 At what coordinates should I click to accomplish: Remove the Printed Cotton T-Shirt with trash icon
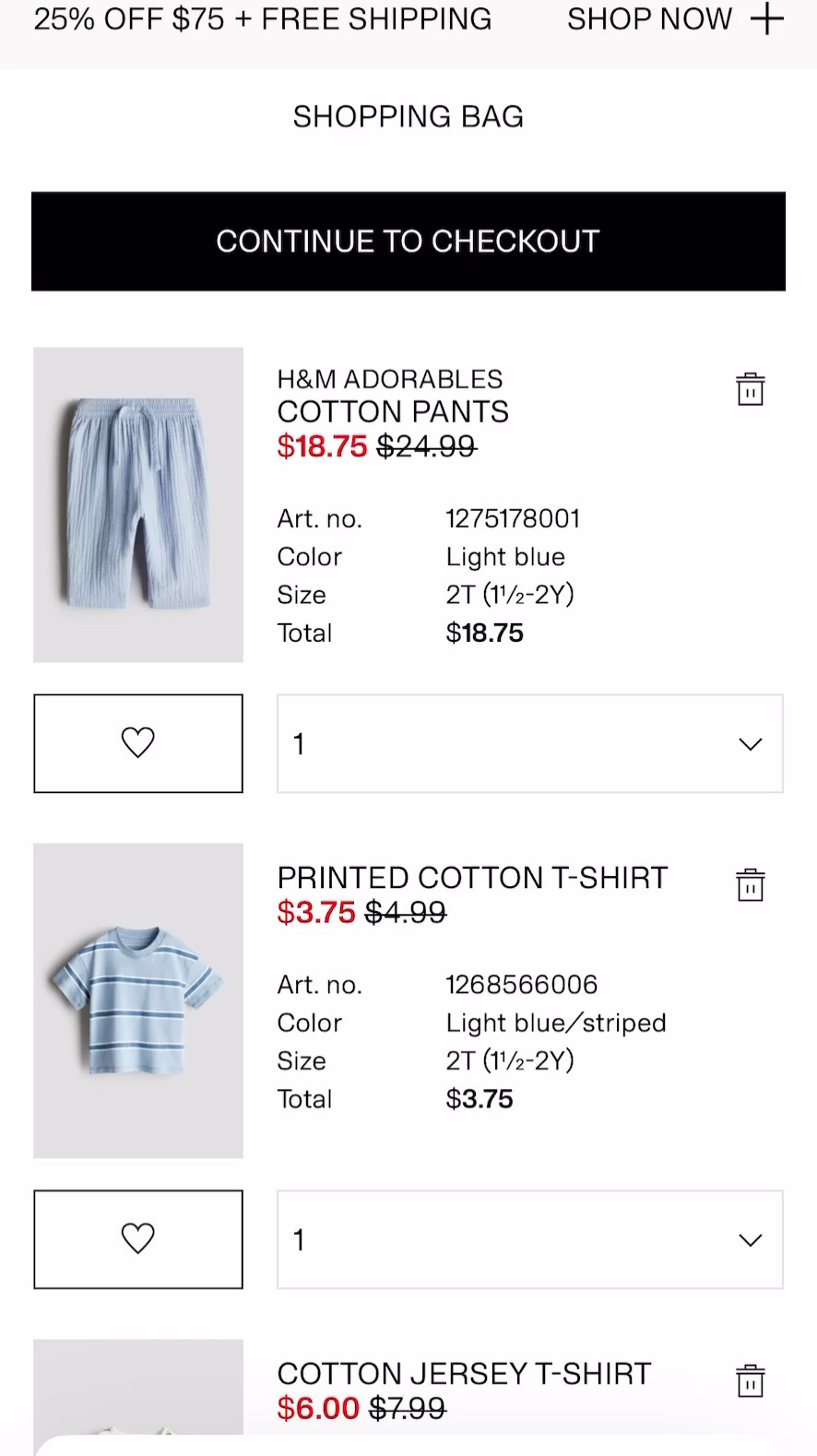(750, 883)
